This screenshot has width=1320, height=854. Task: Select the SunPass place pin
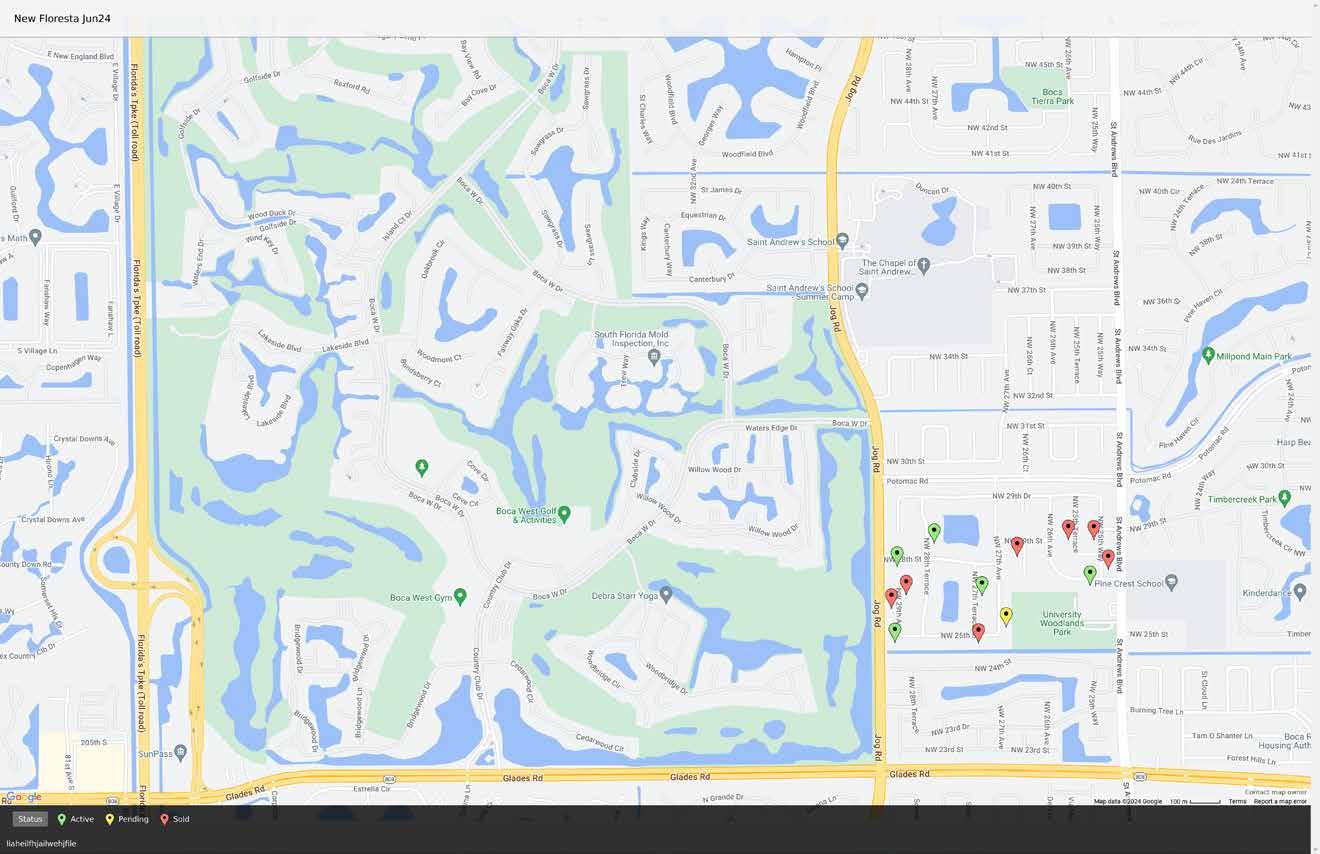[x=180, y=751]
